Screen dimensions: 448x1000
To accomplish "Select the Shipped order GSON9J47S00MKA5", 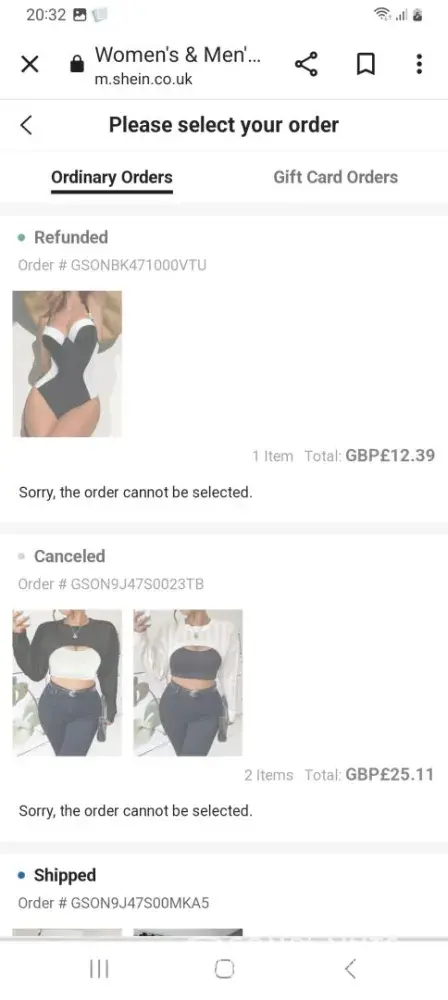I will click(224, 895).
